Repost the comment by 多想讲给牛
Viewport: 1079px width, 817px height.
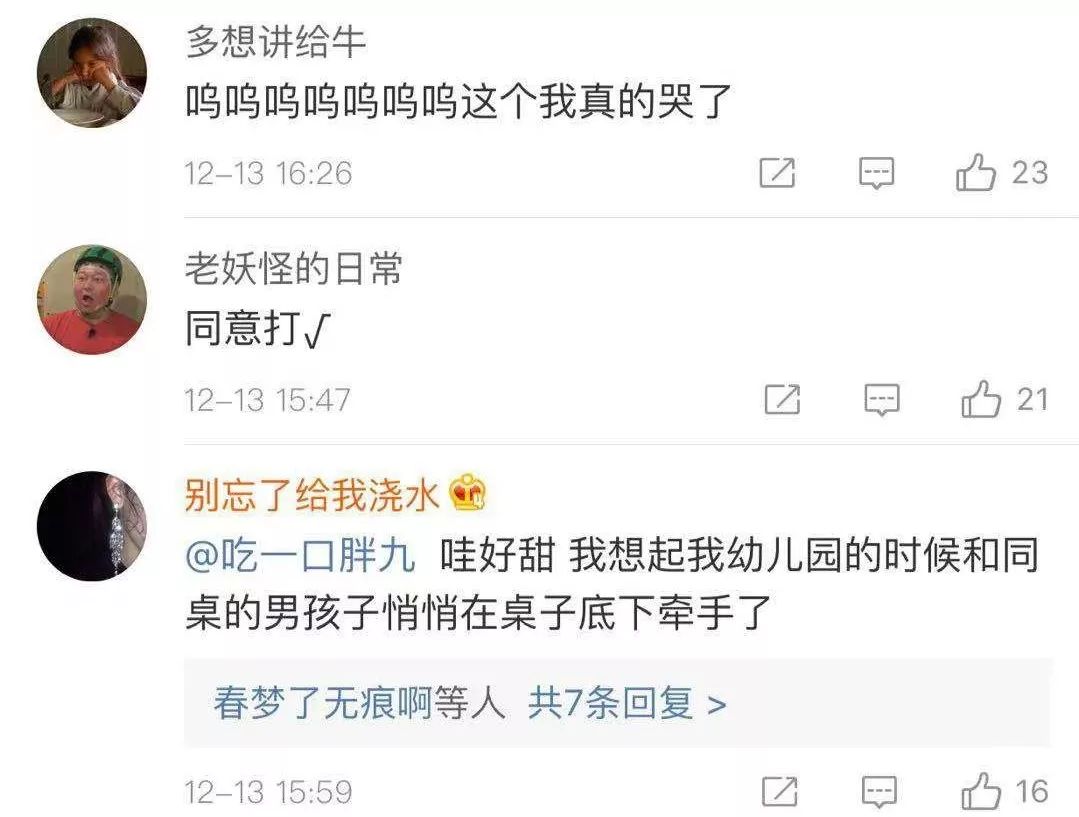pyautogui.click(x=777, y=174)
